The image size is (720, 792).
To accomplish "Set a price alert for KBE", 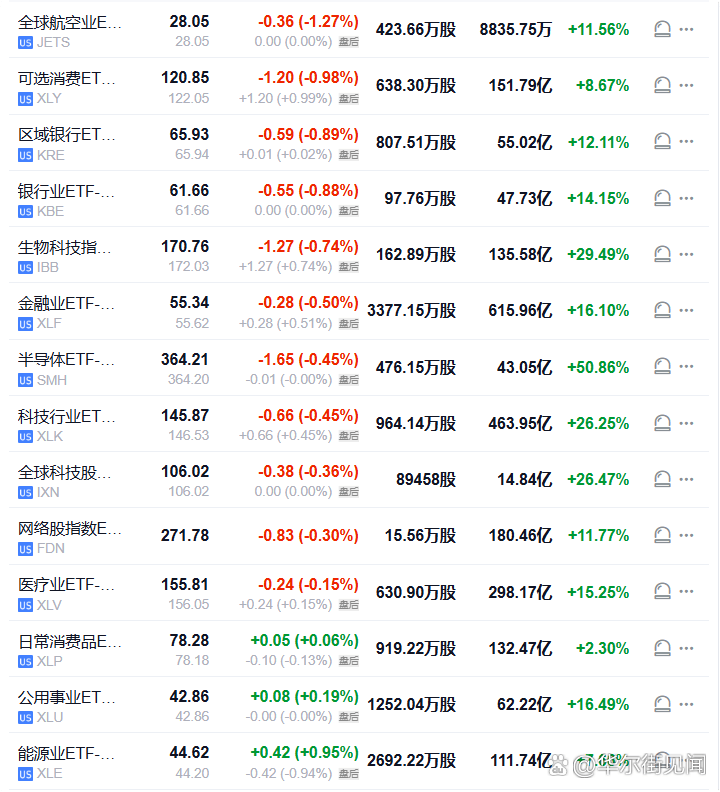I will click(x=662, y=198).
